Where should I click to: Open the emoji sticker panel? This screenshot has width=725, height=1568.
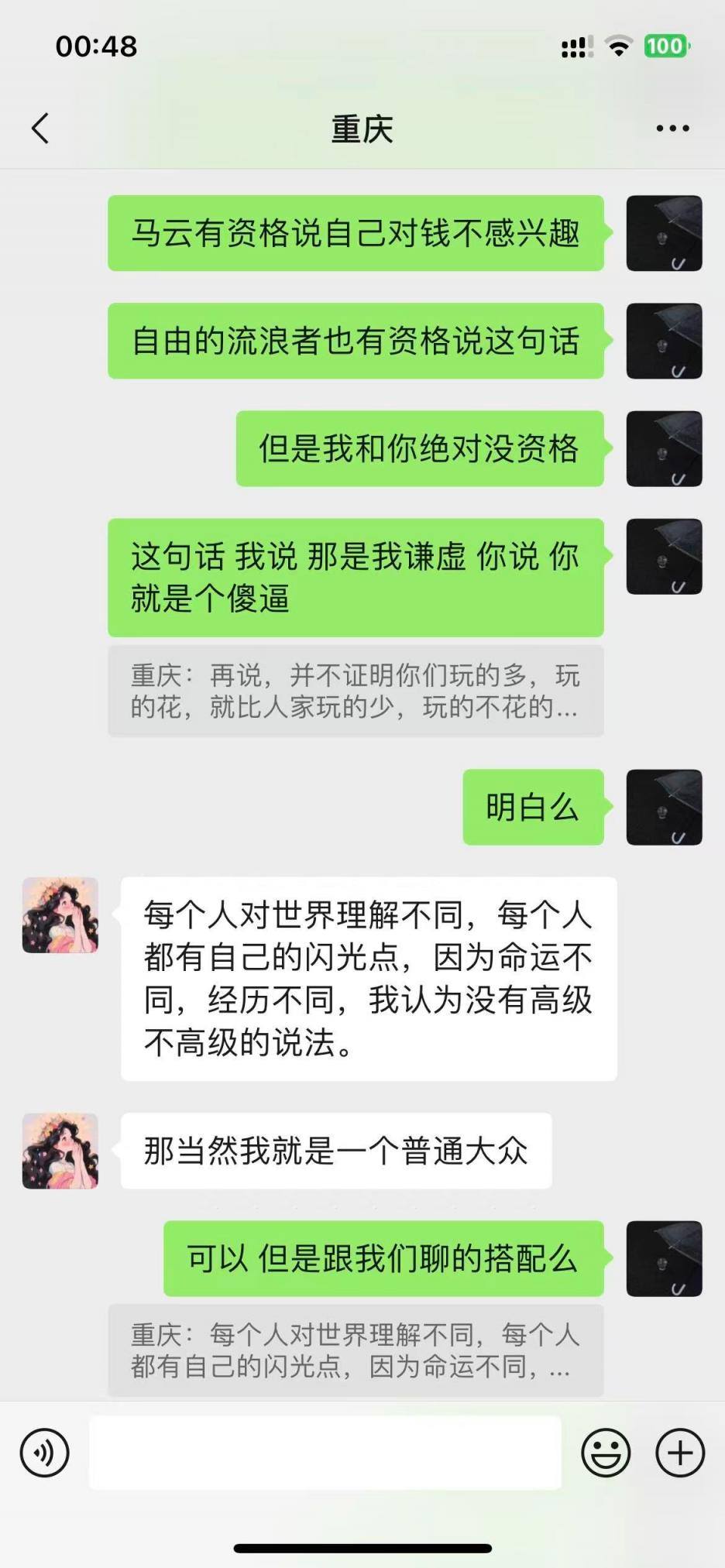(606, 1453)
